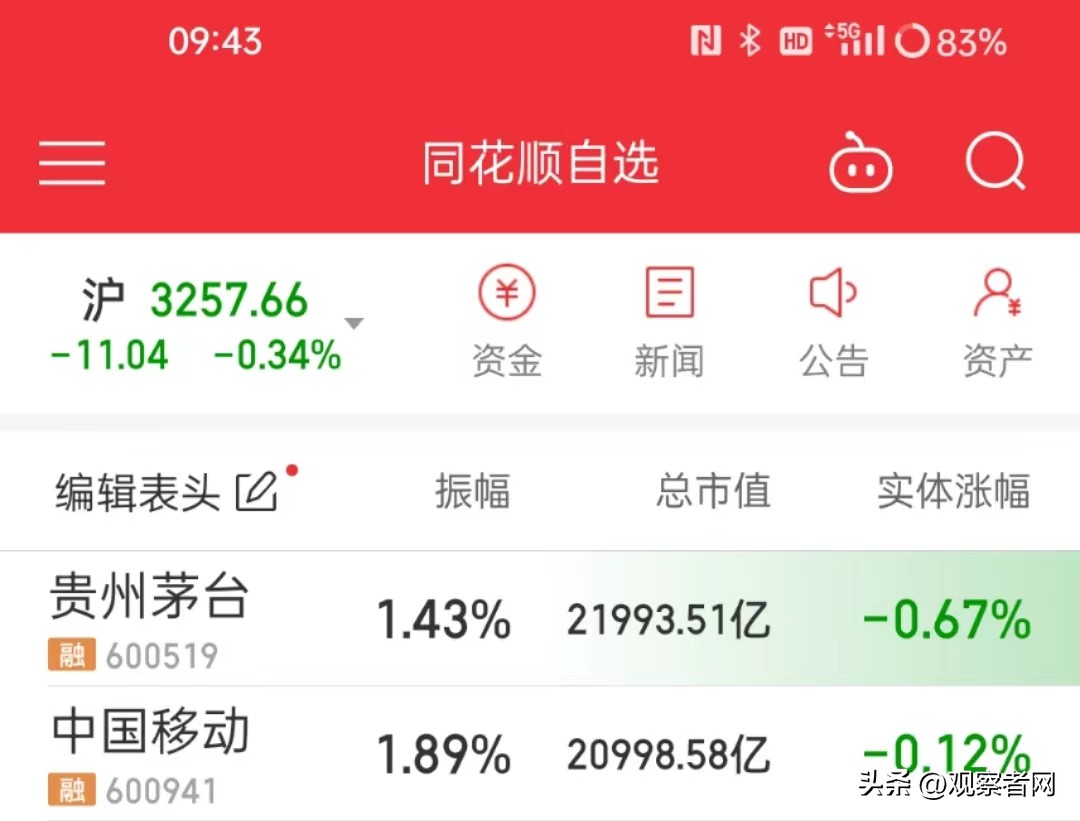Expand the 沪 index dropdown
Image resolution: width=1080 pixels, height=821 pixels.
[353, 323]
